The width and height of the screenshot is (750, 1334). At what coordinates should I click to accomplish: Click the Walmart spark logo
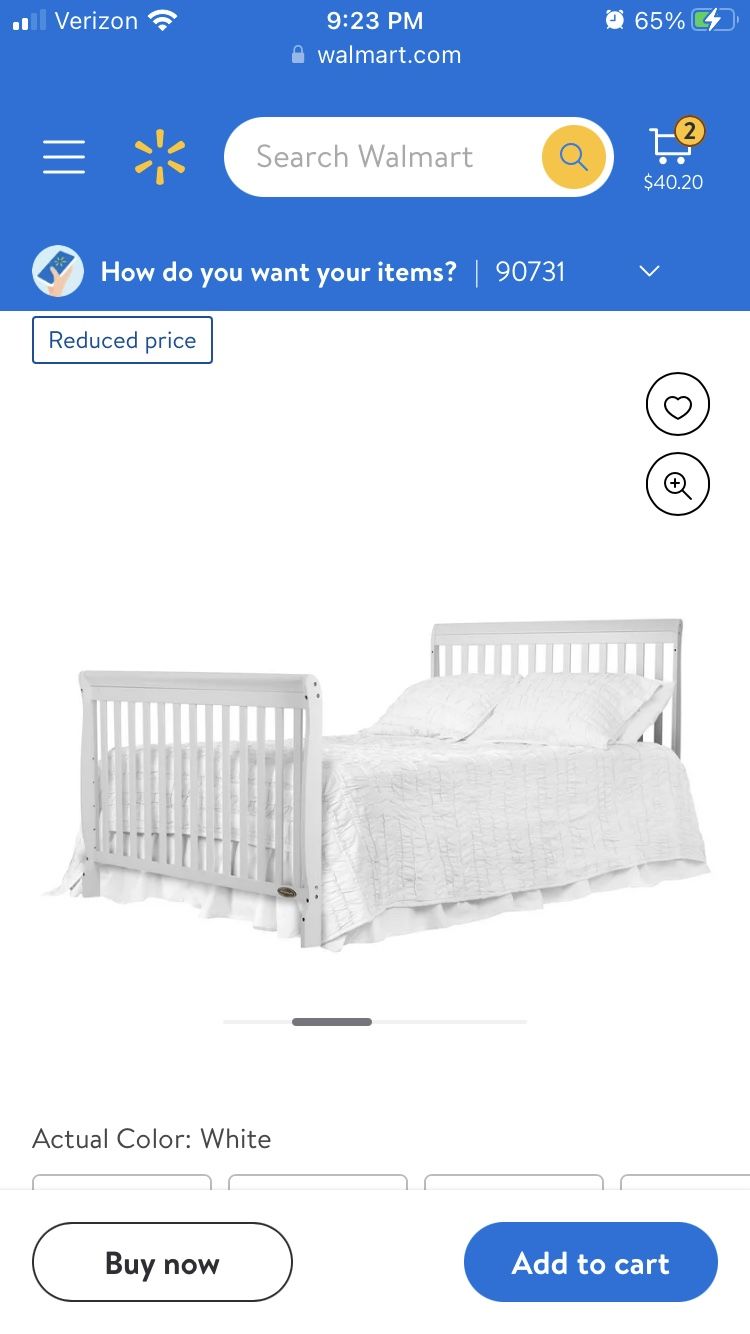[159, 156]
